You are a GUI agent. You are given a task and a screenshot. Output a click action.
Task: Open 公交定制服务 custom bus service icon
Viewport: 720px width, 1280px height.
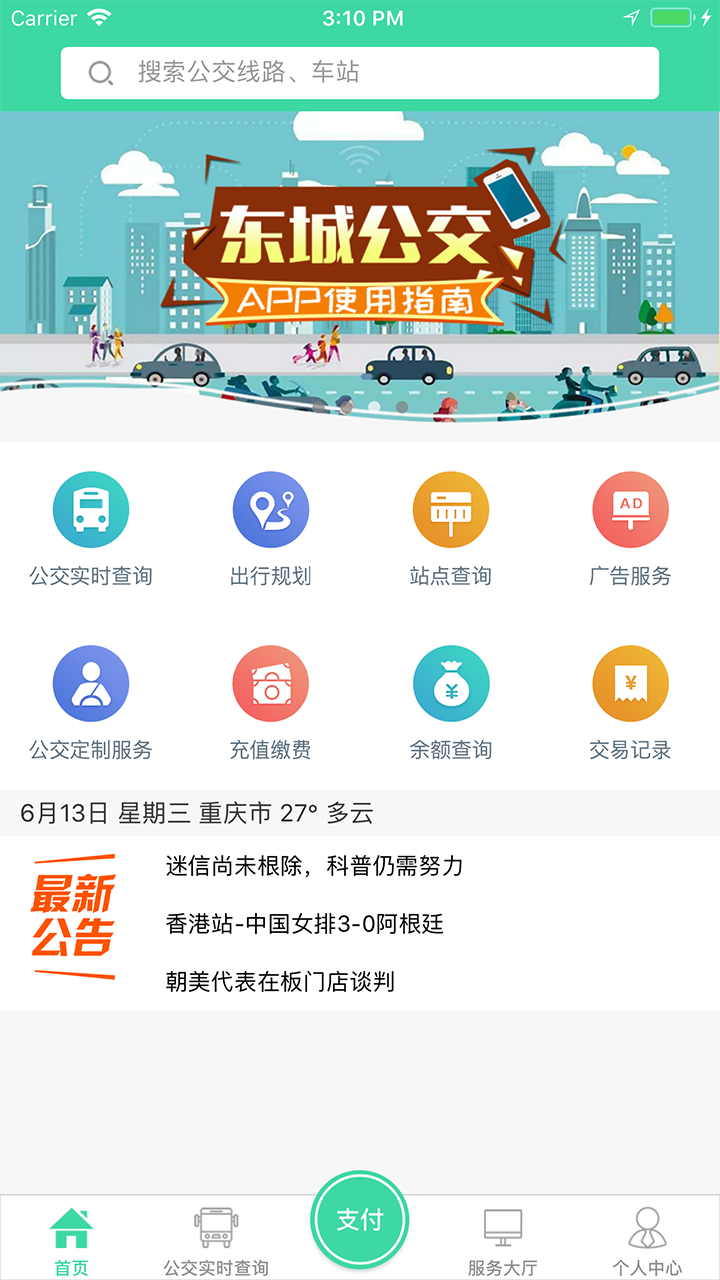click(90, 682)
